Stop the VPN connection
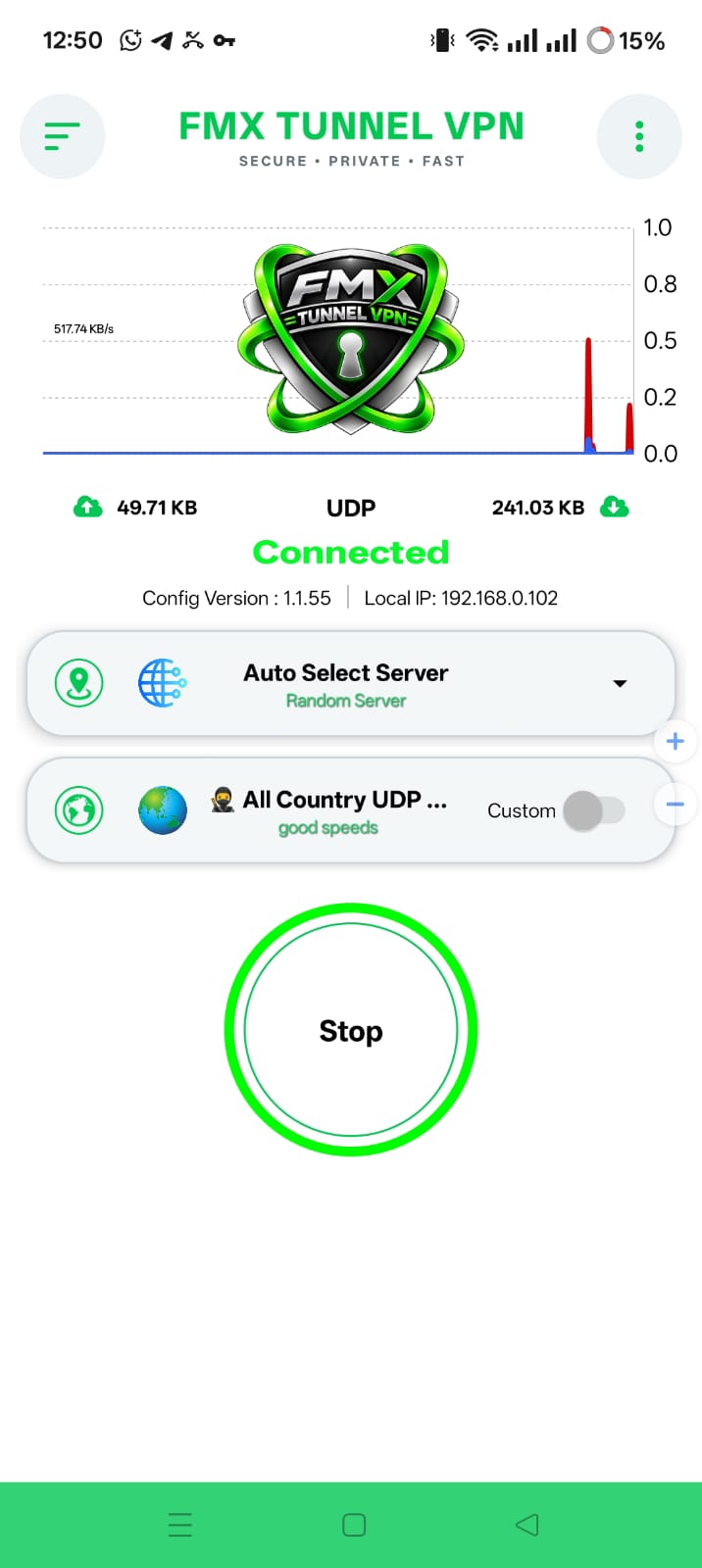The width and height of the screenshot is (702, 1568). (351, 1030)
